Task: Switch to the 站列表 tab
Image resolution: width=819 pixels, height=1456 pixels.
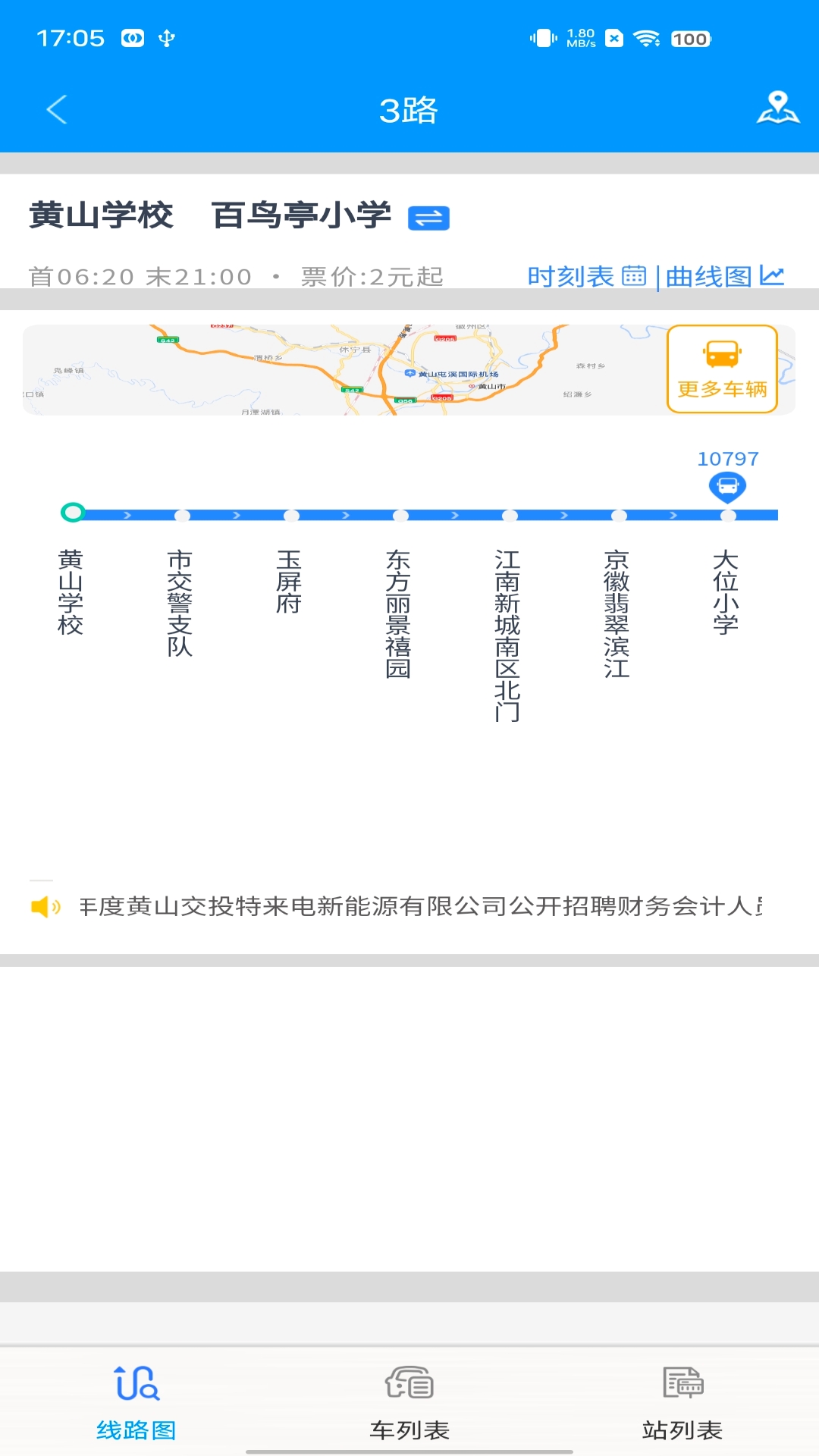Action: coord(682,1402)
